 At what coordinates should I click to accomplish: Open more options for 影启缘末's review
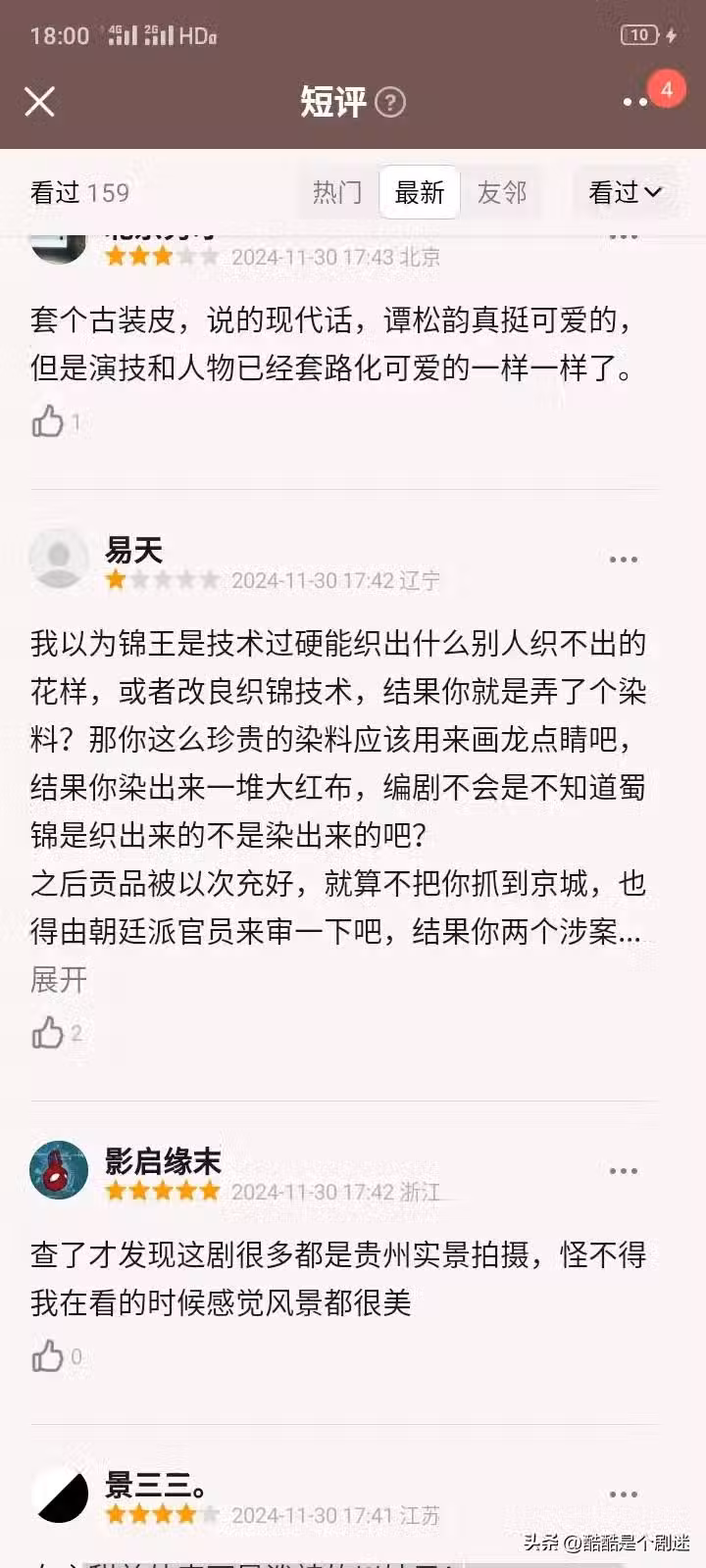point(624,1171)
